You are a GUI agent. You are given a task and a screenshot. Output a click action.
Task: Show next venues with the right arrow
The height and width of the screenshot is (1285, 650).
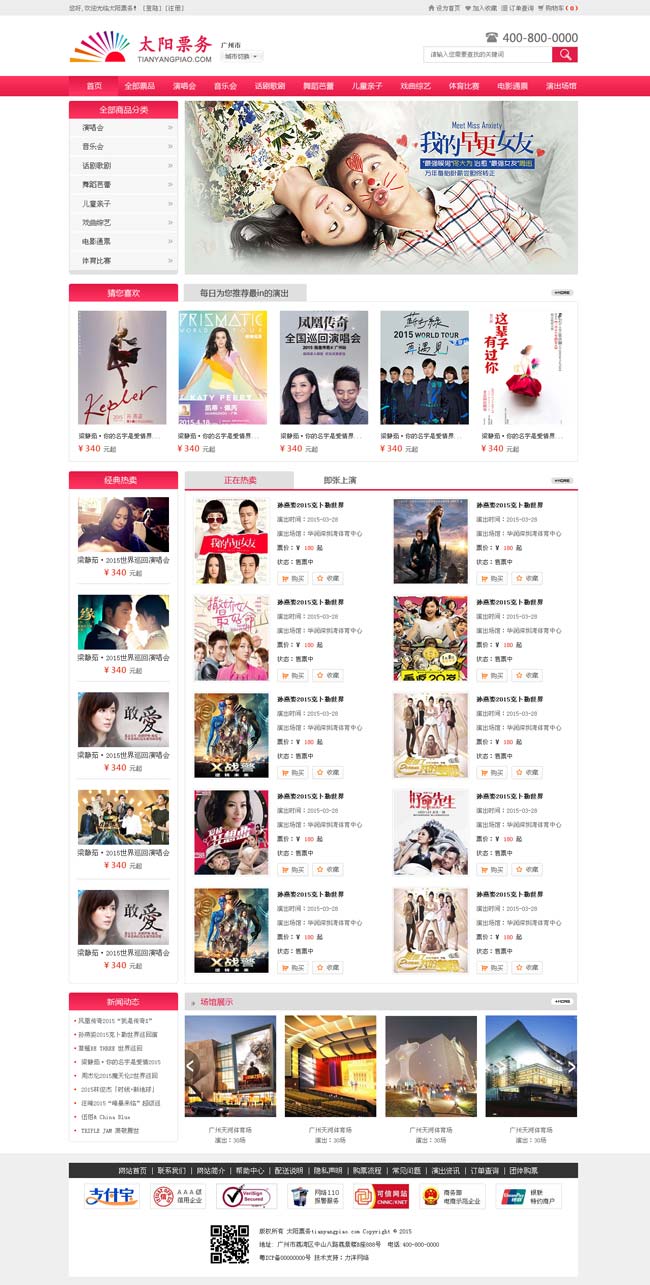[x=571, y=1067]
